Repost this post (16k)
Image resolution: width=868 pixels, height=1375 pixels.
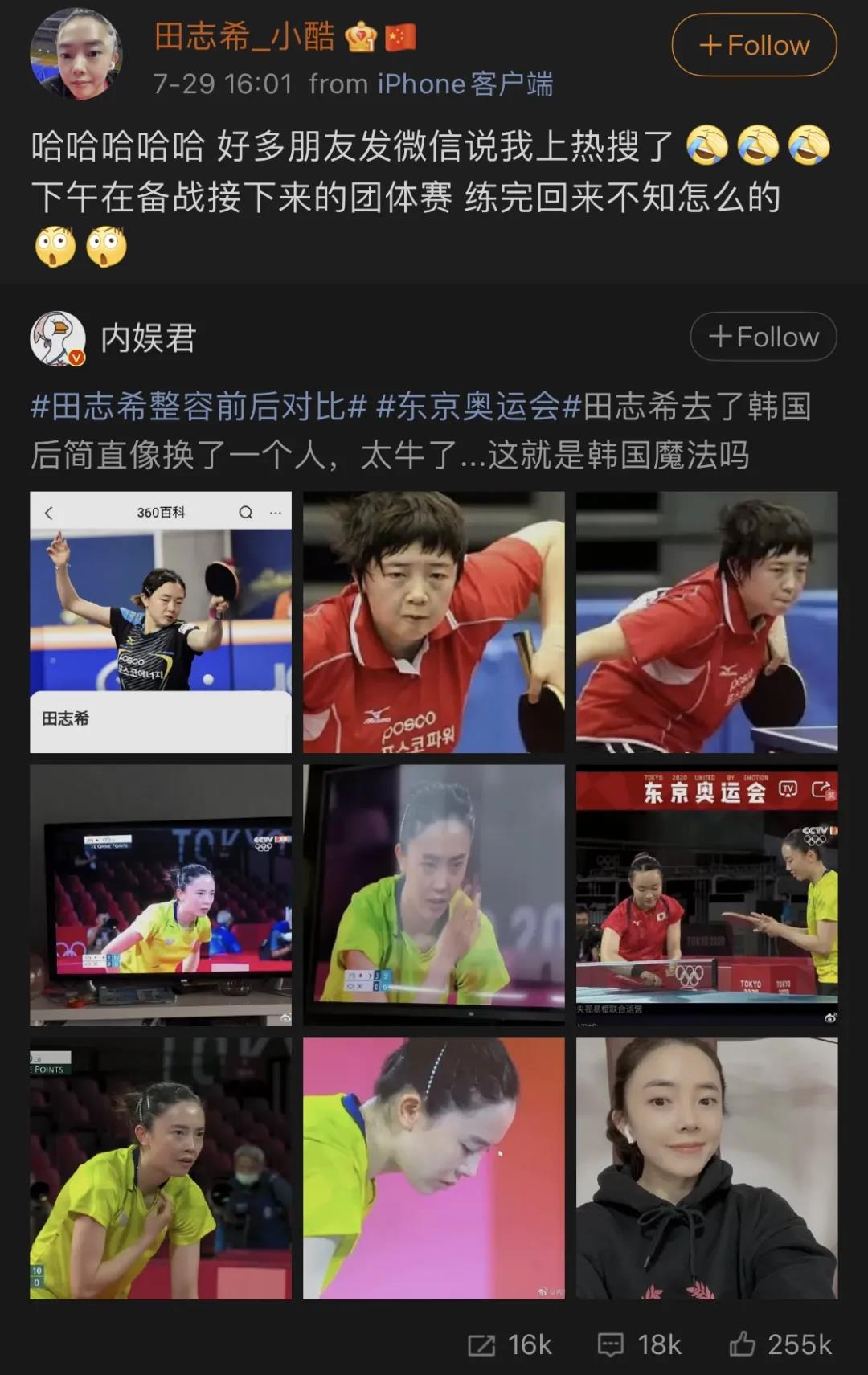510,1344
